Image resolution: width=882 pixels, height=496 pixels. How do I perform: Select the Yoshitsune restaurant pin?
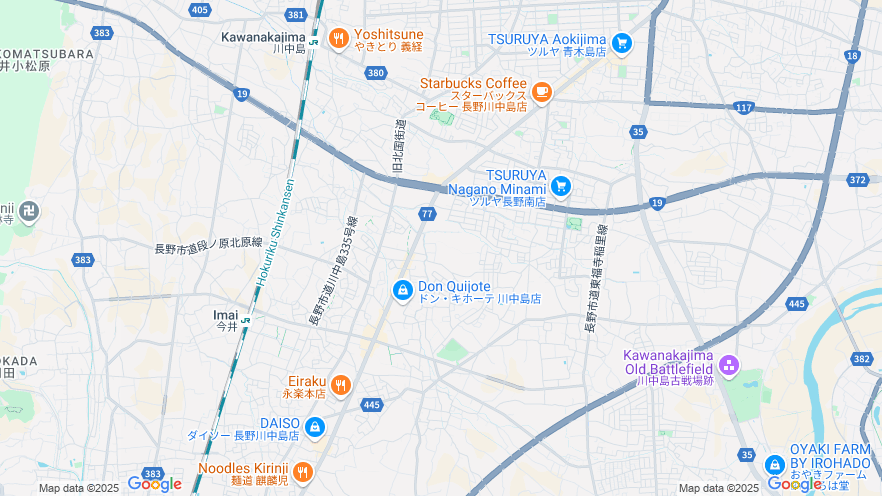pos(339,38)
